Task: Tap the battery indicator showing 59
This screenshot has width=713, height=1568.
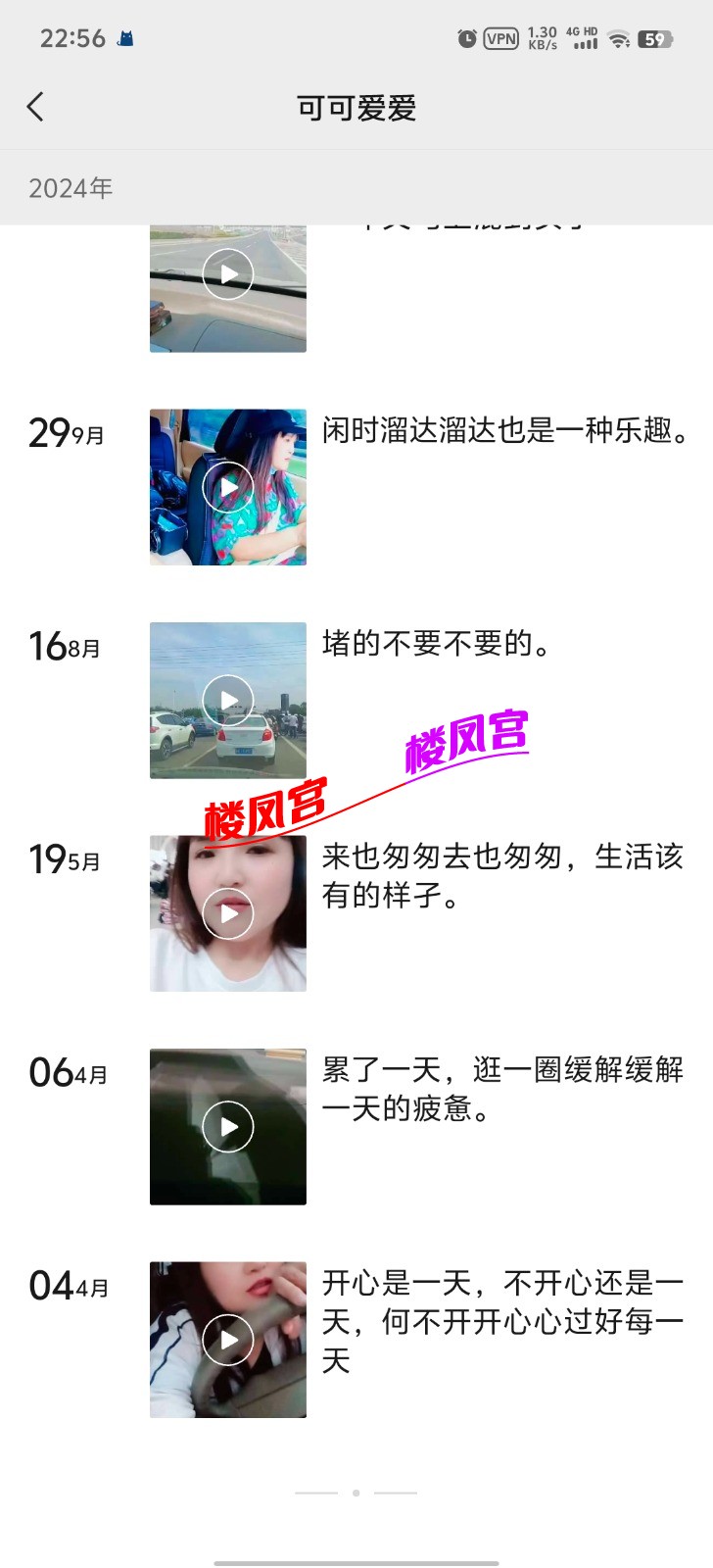Action: tap(652, 40)
